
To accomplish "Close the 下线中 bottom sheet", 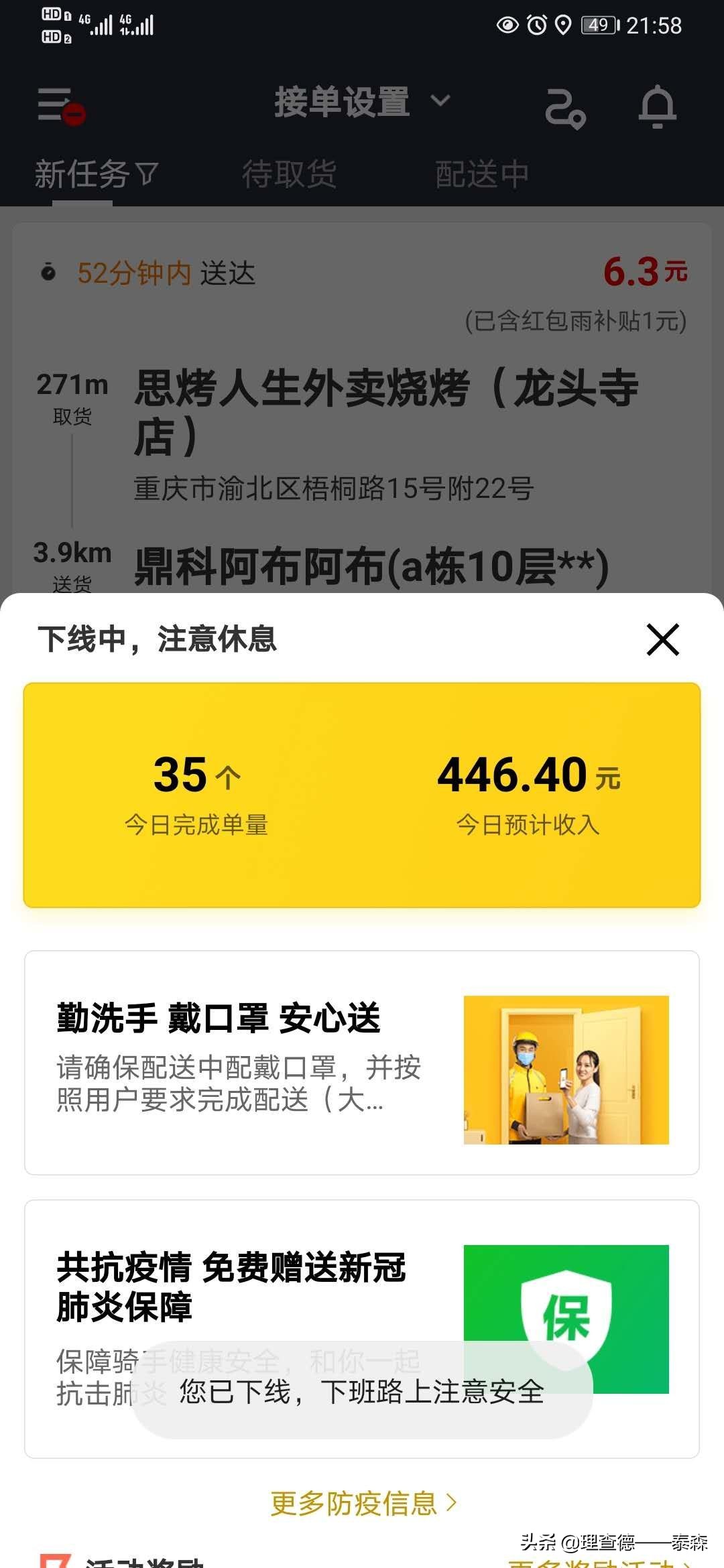I will coord(662,639).
